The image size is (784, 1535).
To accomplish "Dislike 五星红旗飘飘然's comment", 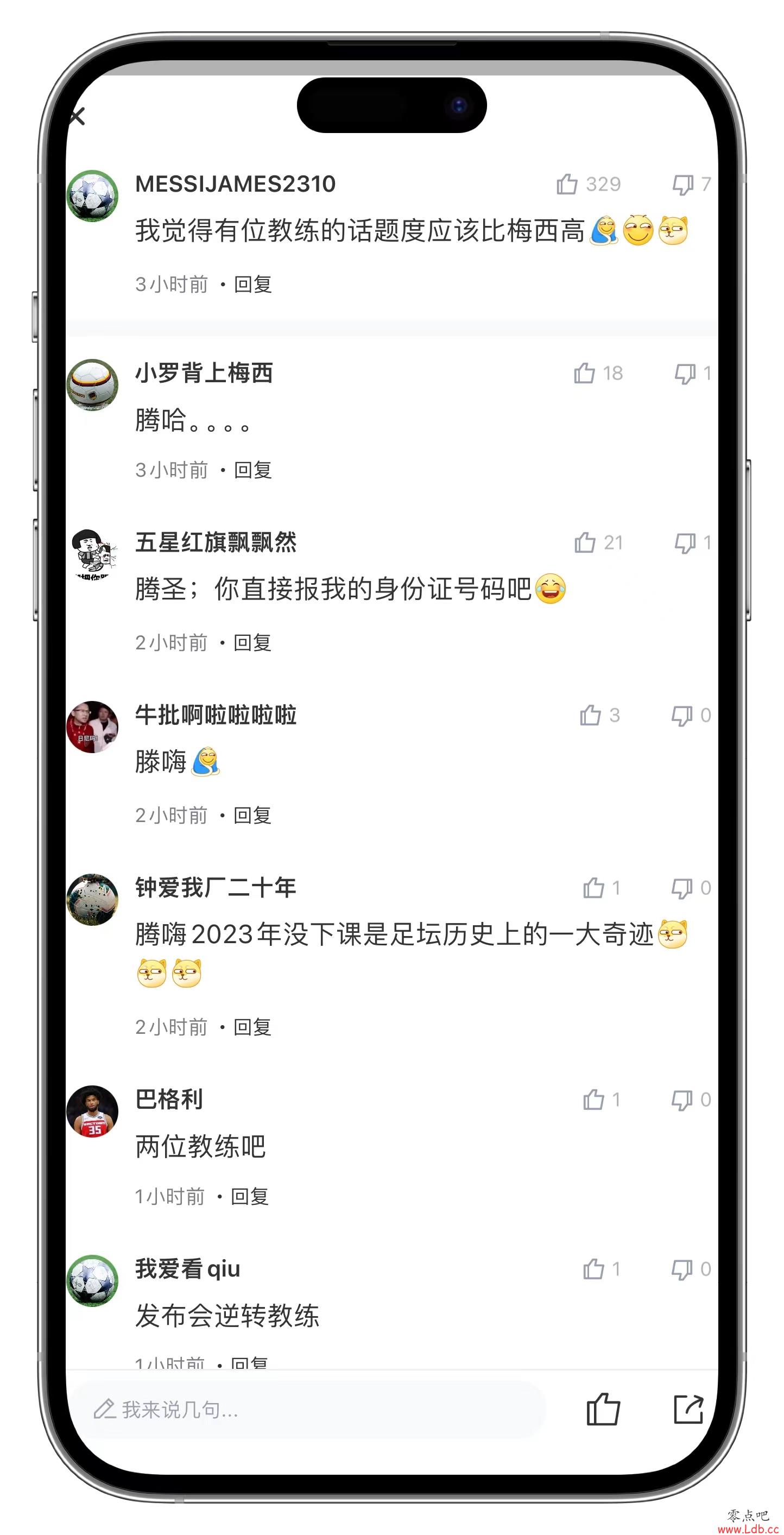I will point(685,543).
